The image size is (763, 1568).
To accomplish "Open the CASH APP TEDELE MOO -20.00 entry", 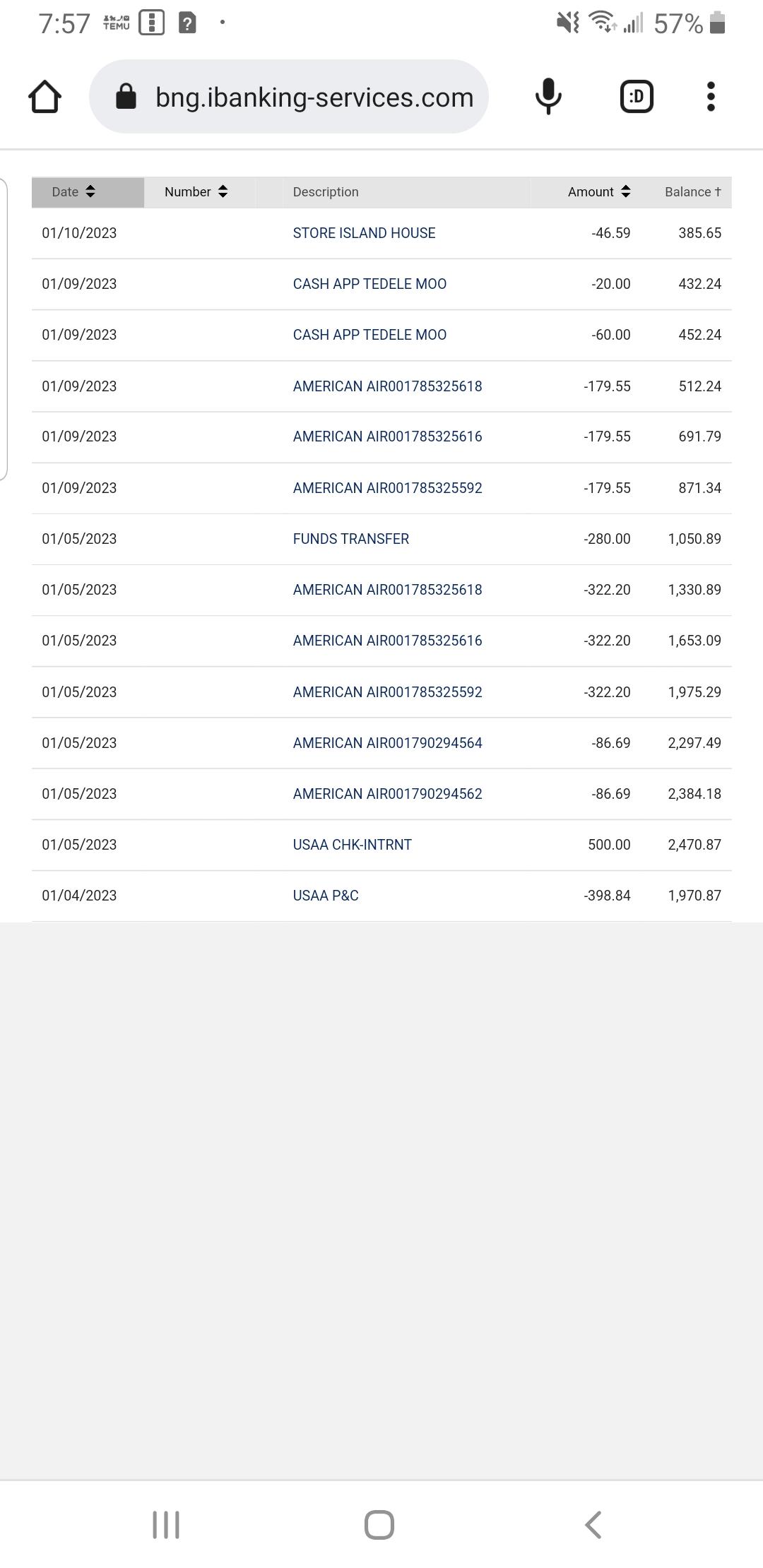I will point(369,284).
